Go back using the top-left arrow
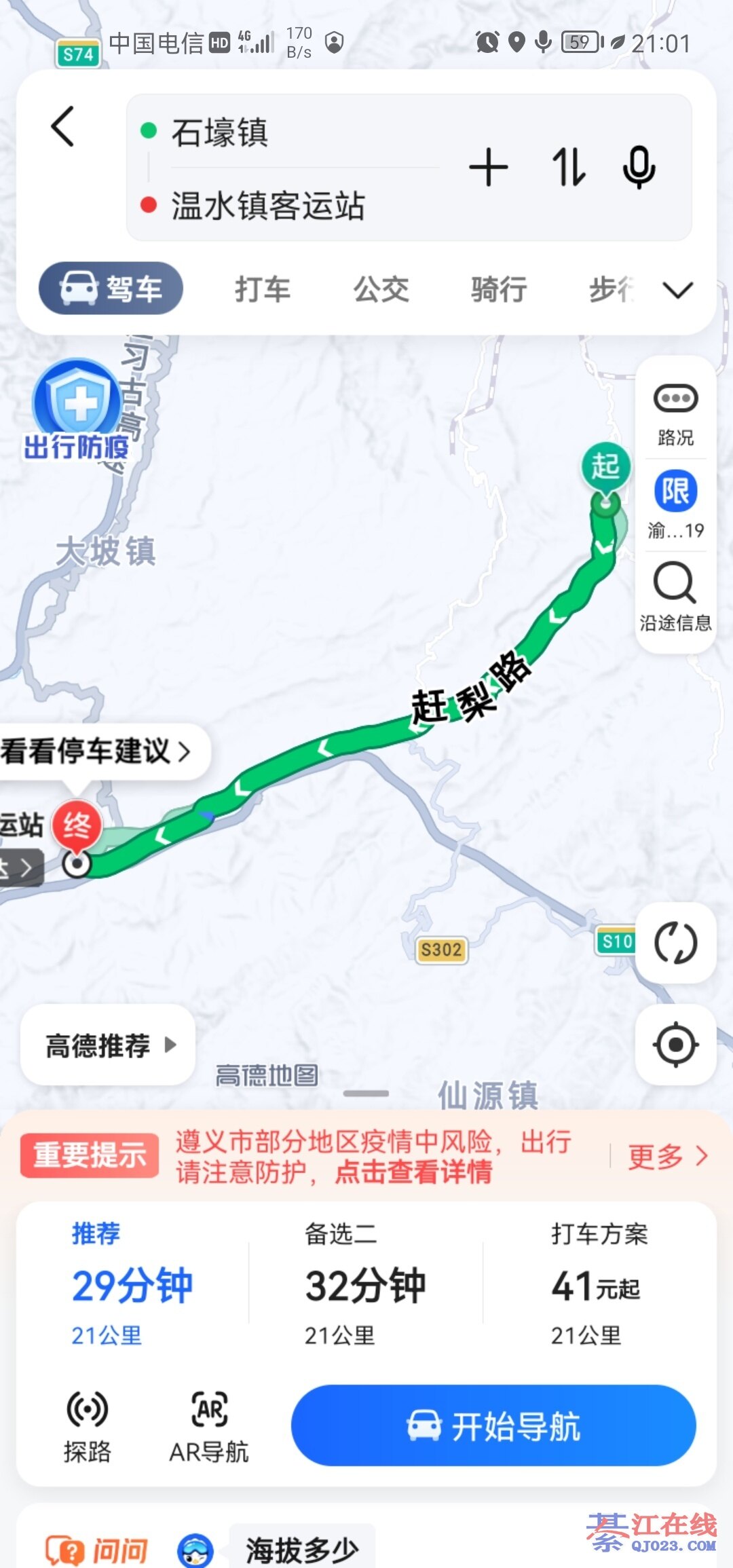The image size is (733, 1568). click(x=63, y=126)
